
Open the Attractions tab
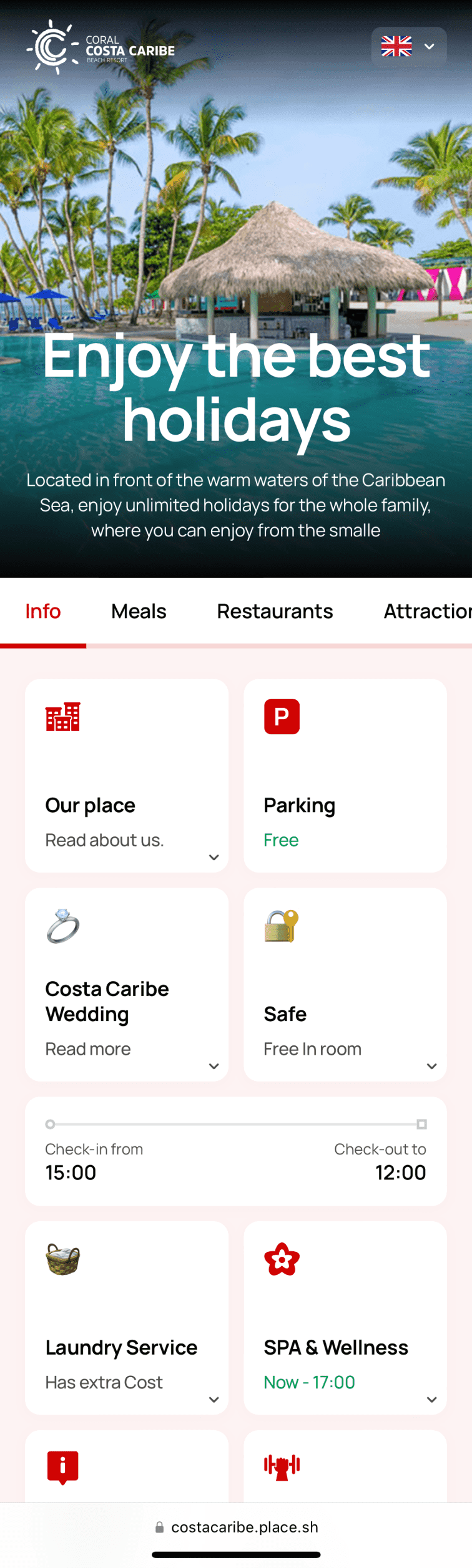427,611
